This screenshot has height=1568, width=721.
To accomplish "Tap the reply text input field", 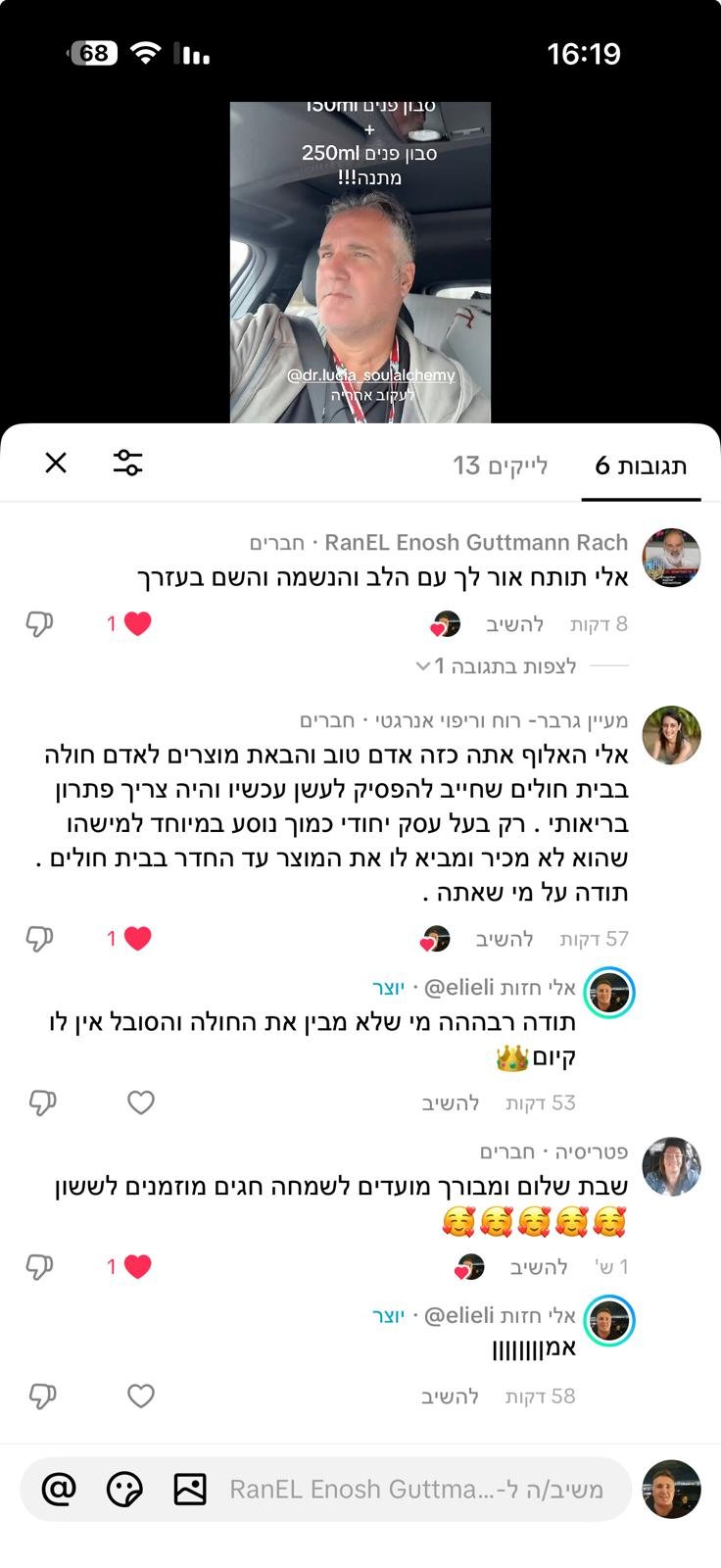I will coord(416,1490).
